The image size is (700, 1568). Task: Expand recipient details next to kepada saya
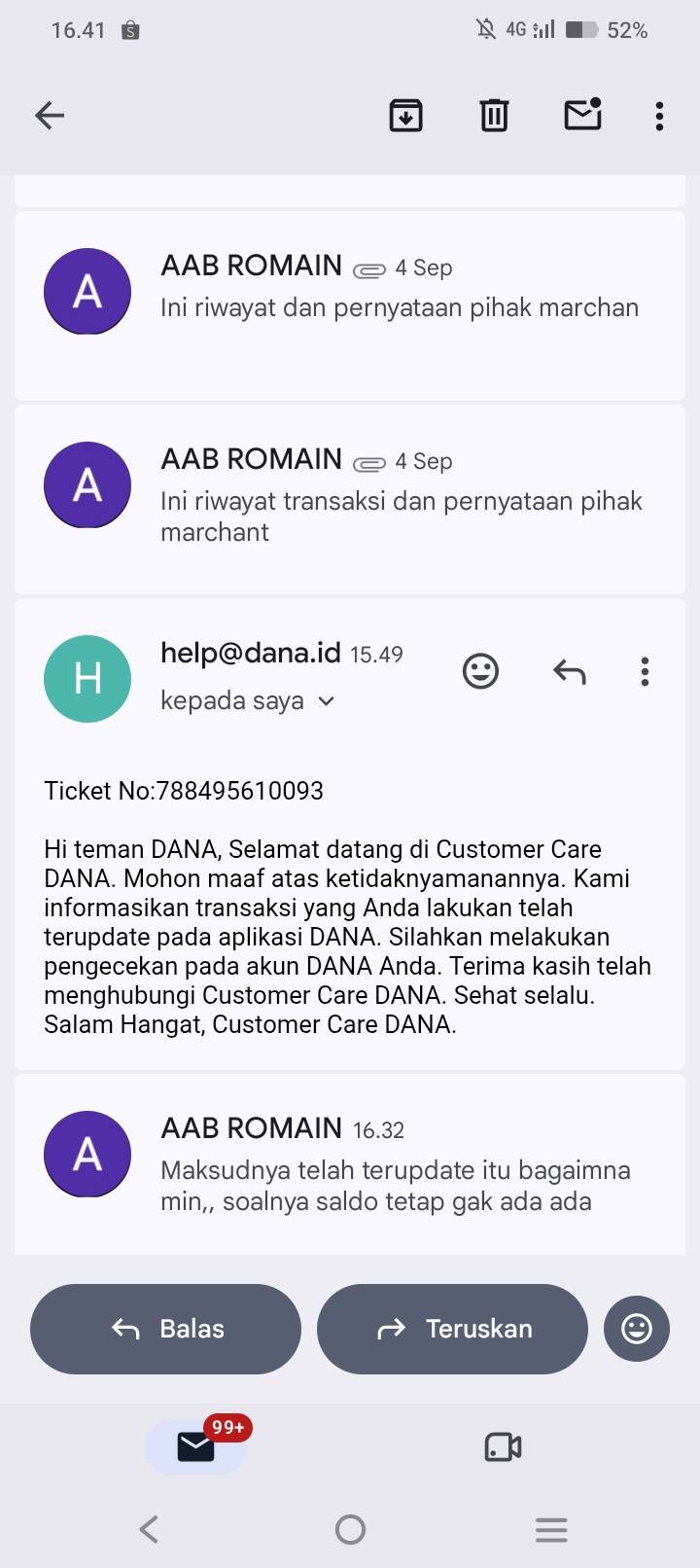[x=327, y=701]
